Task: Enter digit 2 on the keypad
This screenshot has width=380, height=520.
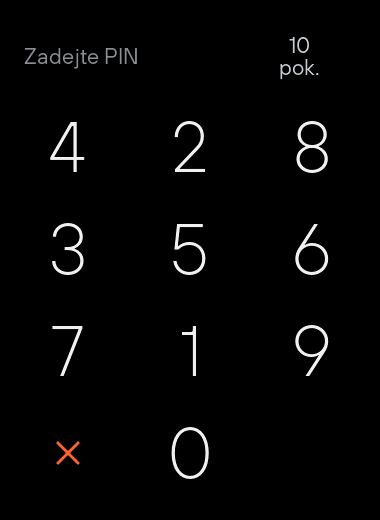Action: 190,147
